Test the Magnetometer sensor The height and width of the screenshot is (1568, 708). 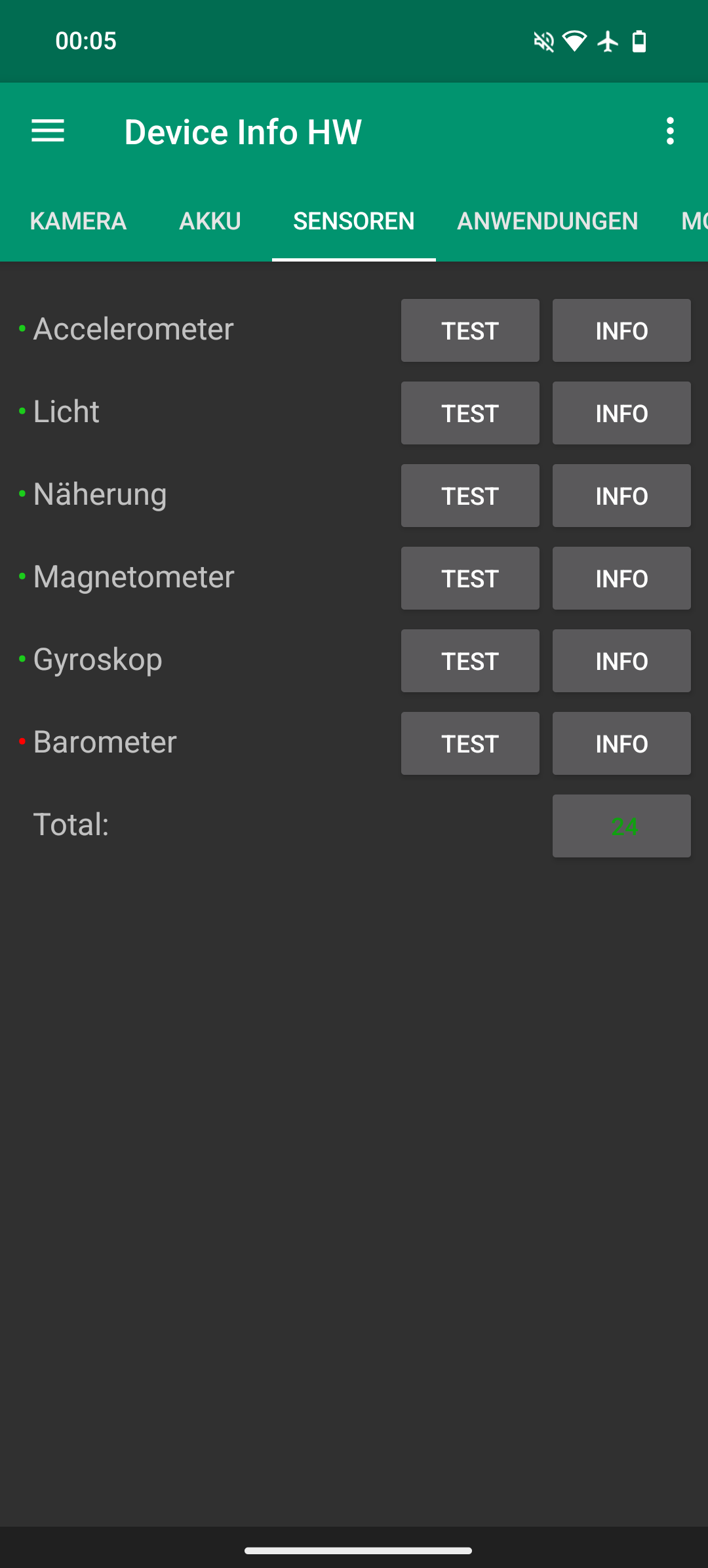pyautogui.click(x=470, y=578)
